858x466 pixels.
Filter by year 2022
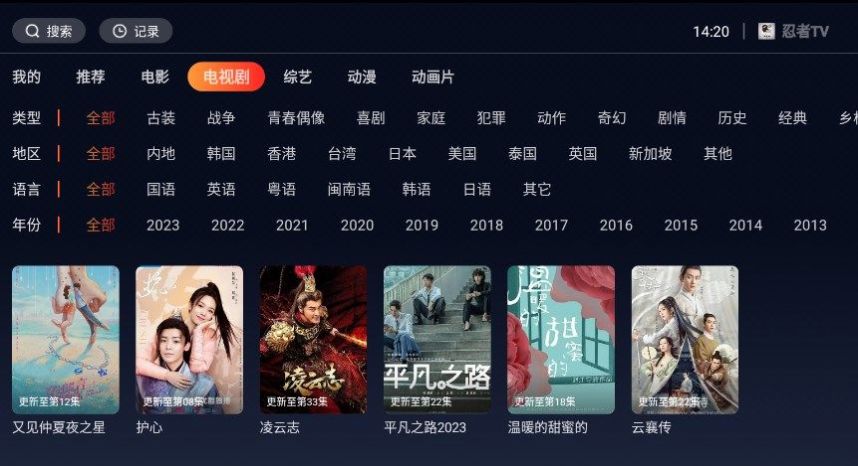pyautogui.click(x=228, y=225)
